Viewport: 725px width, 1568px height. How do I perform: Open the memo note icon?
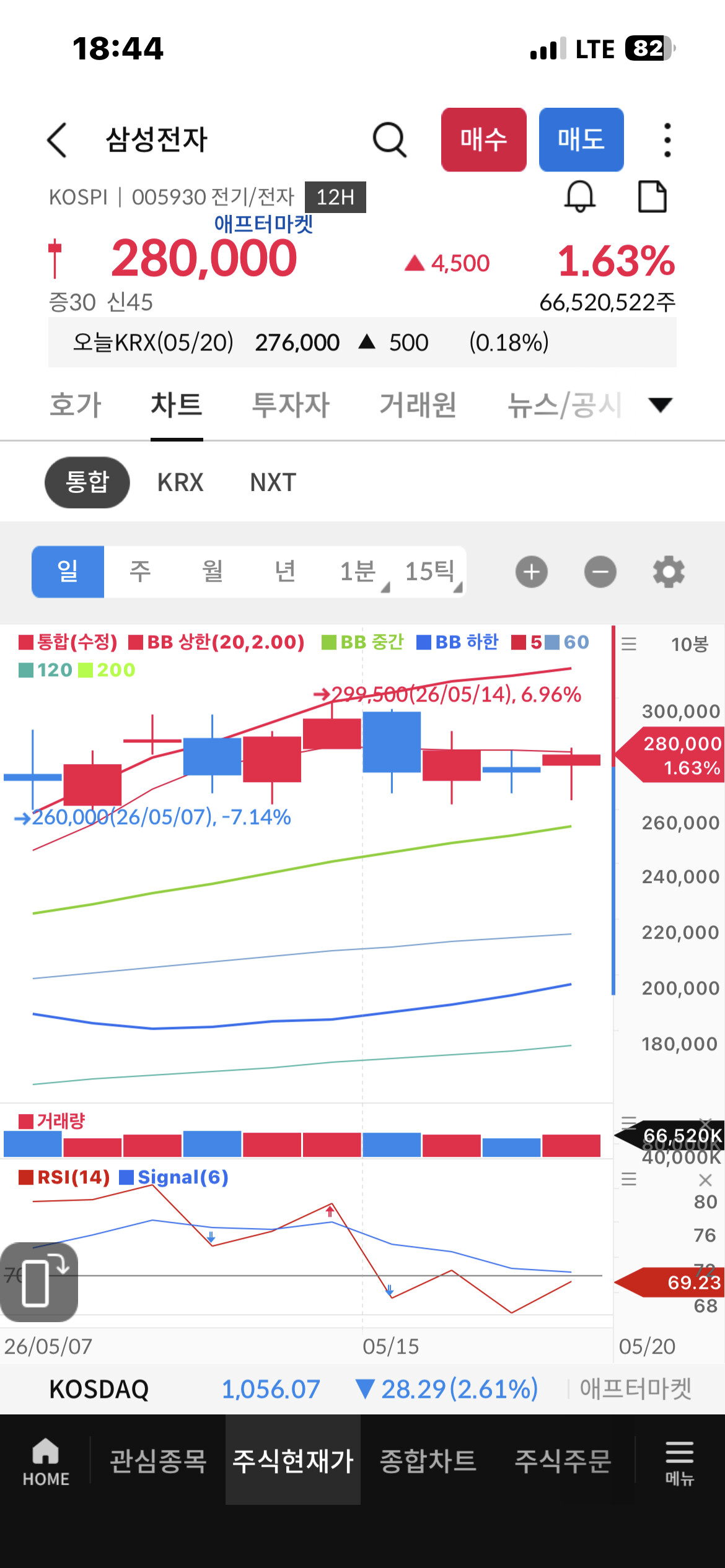652,197
